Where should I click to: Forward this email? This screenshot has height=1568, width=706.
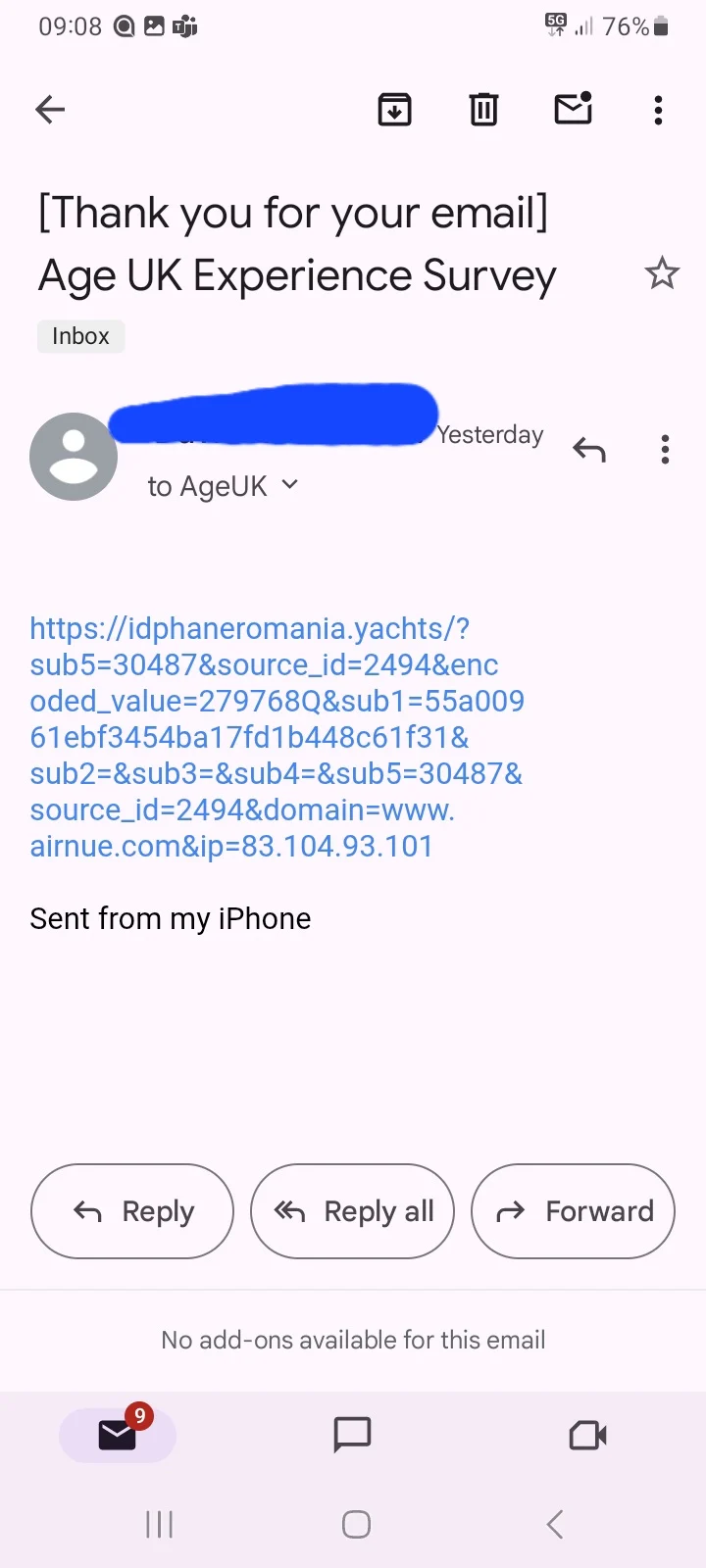[x=574, y=1211]
